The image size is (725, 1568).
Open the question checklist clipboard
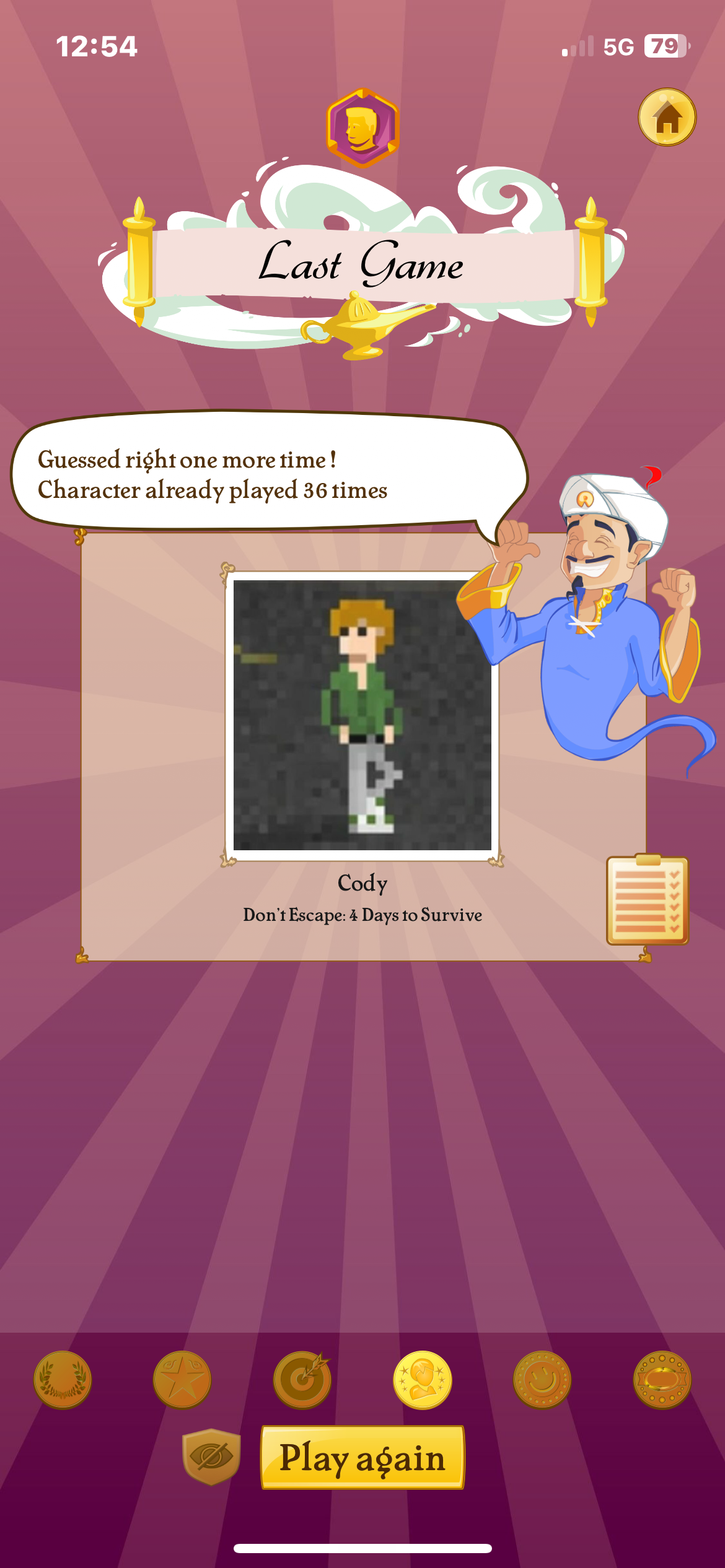648,900
